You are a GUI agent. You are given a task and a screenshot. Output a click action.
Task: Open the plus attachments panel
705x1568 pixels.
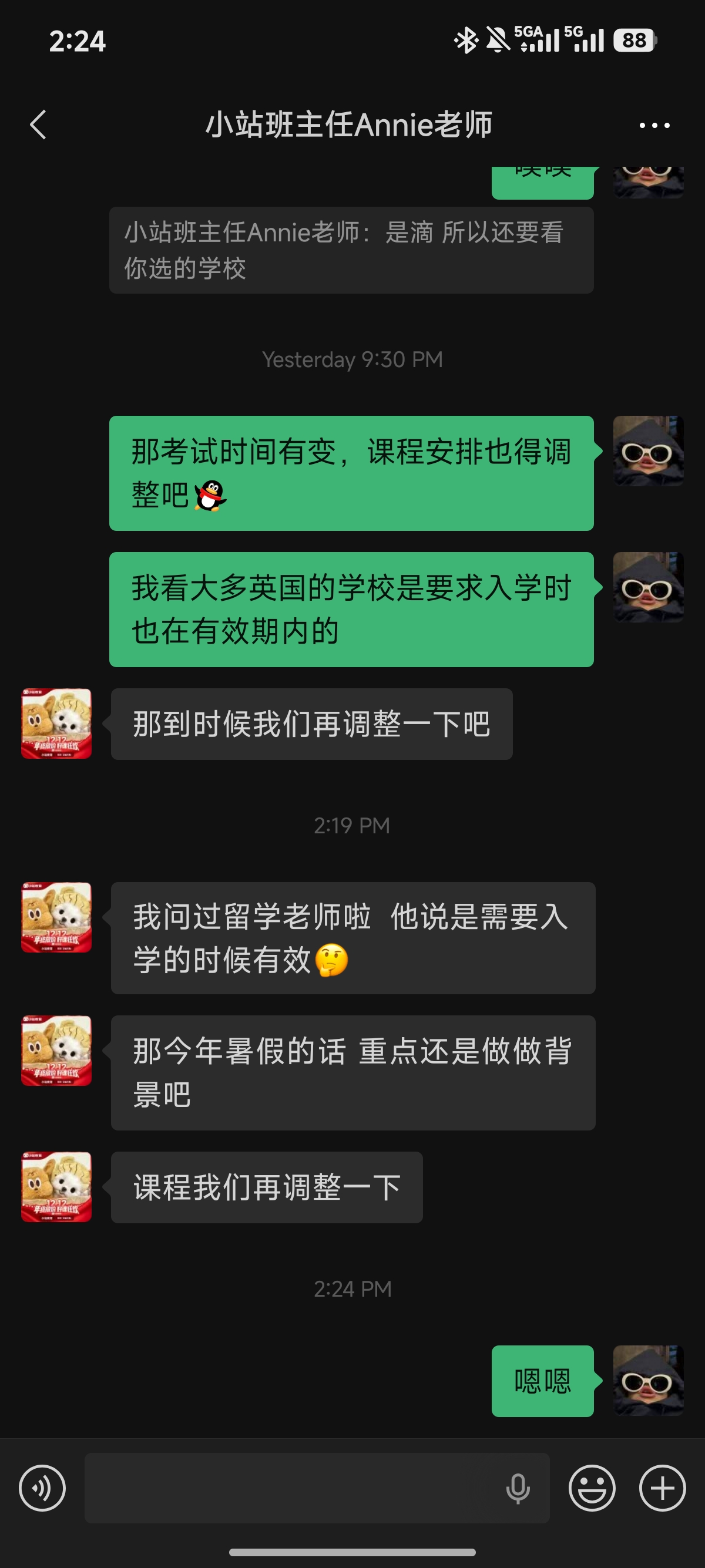point(662,1488)
